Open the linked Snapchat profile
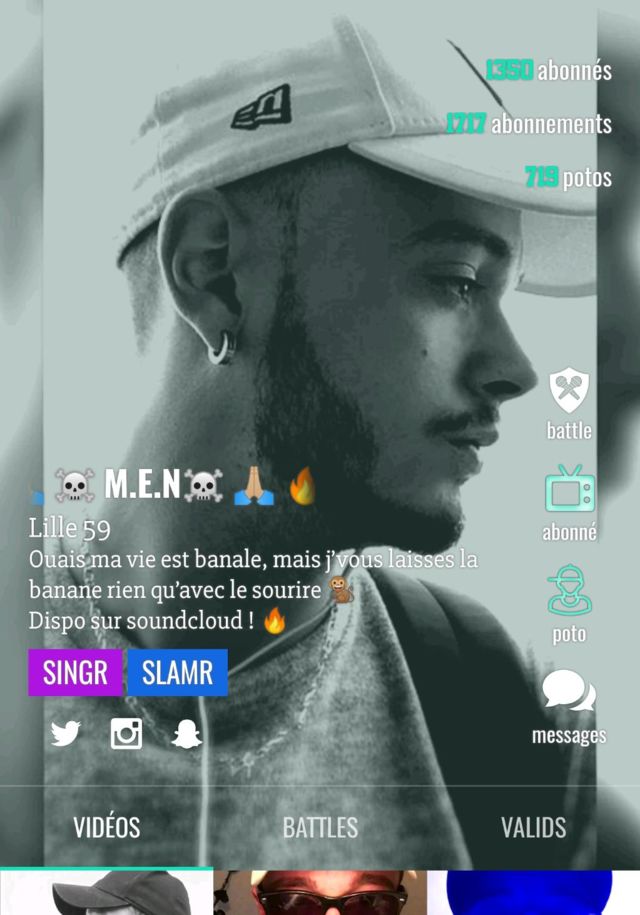 (x=186, y=735)
